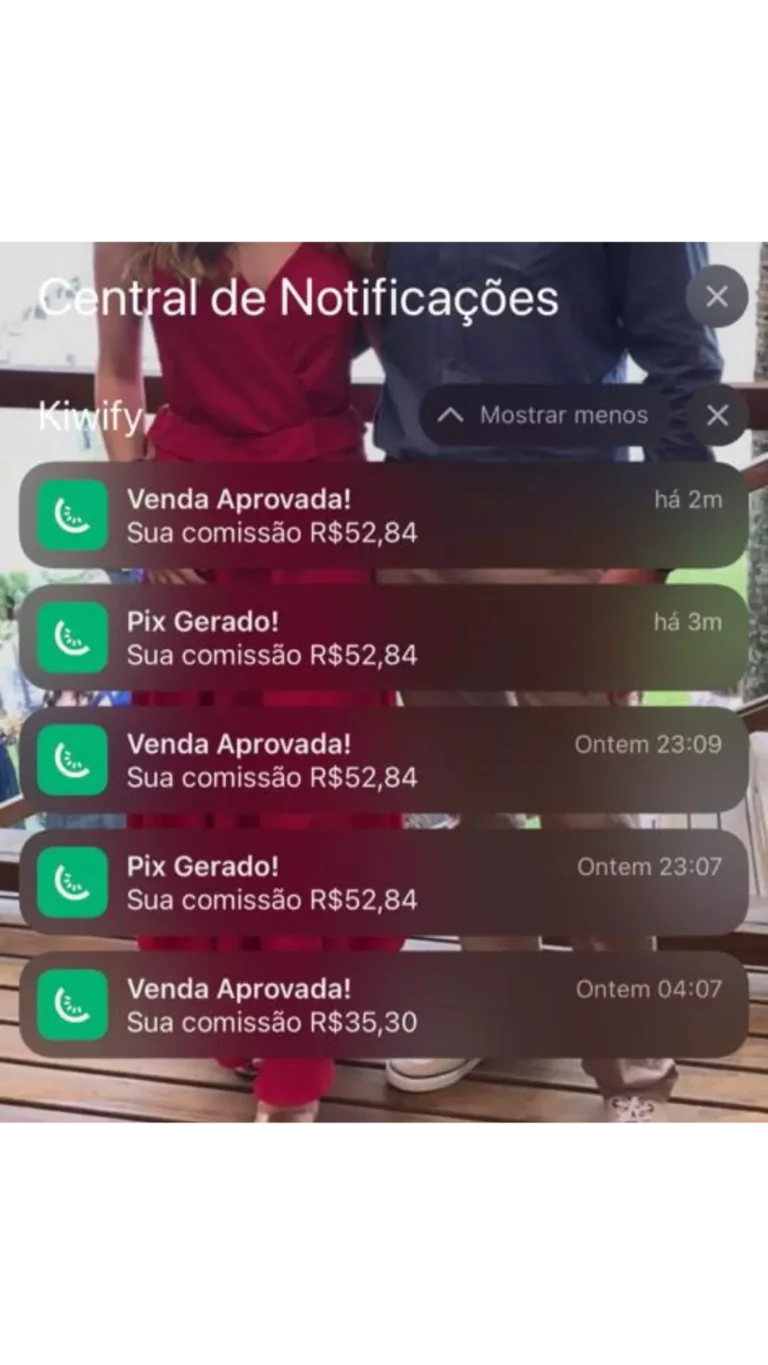Open Pix Gerado notification from Ontem 23:07

click(384, 882)
